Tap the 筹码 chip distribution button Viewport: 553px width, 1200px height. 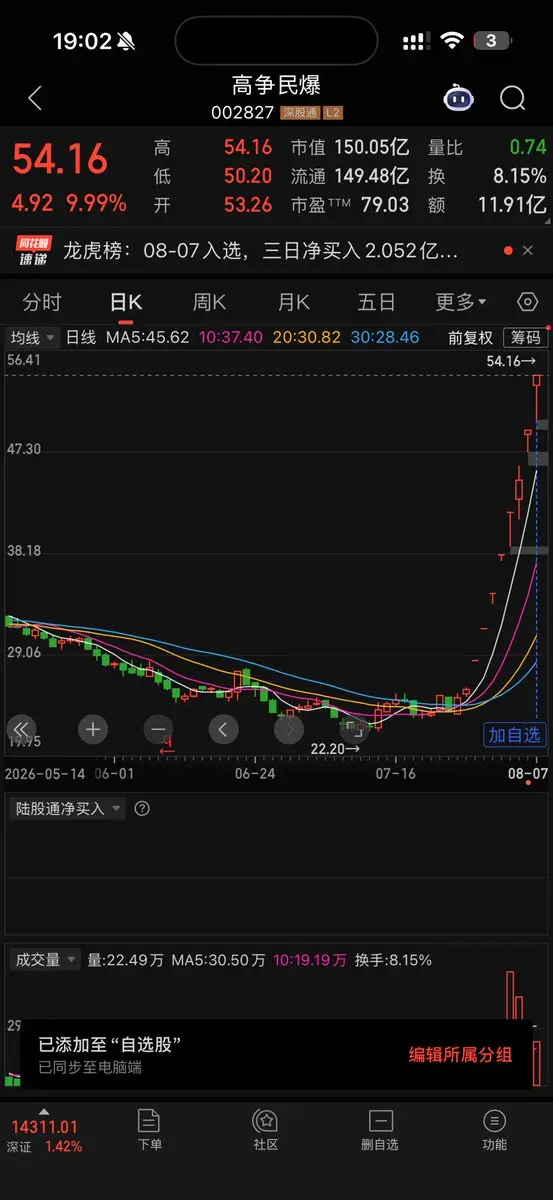tap(525, 338)
